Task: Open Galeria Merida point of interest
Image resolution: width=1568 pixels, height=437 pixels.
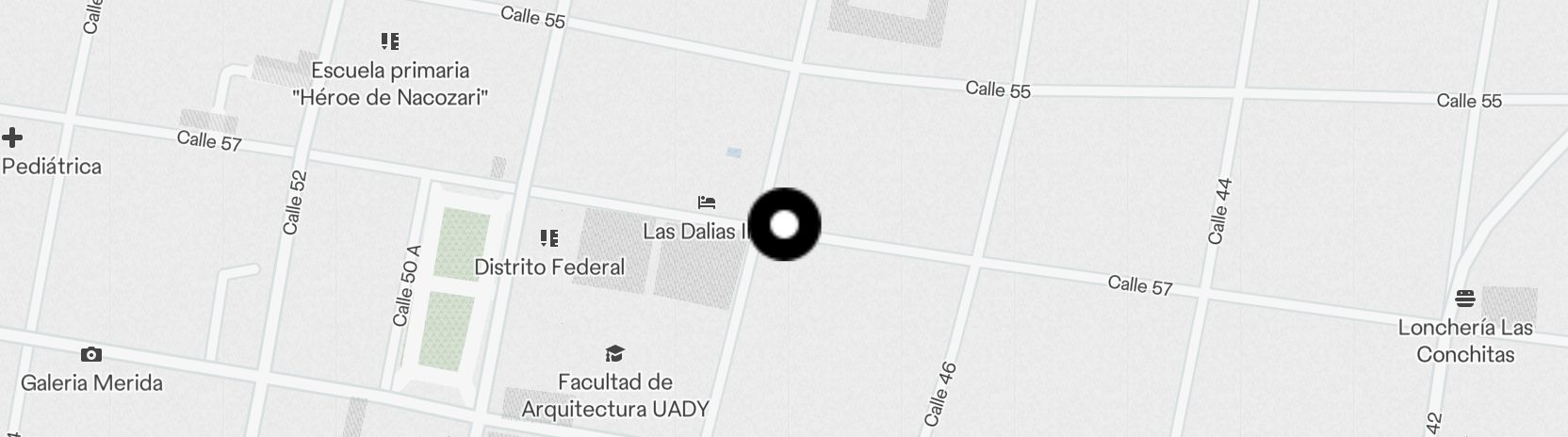Action: [91, 355]
